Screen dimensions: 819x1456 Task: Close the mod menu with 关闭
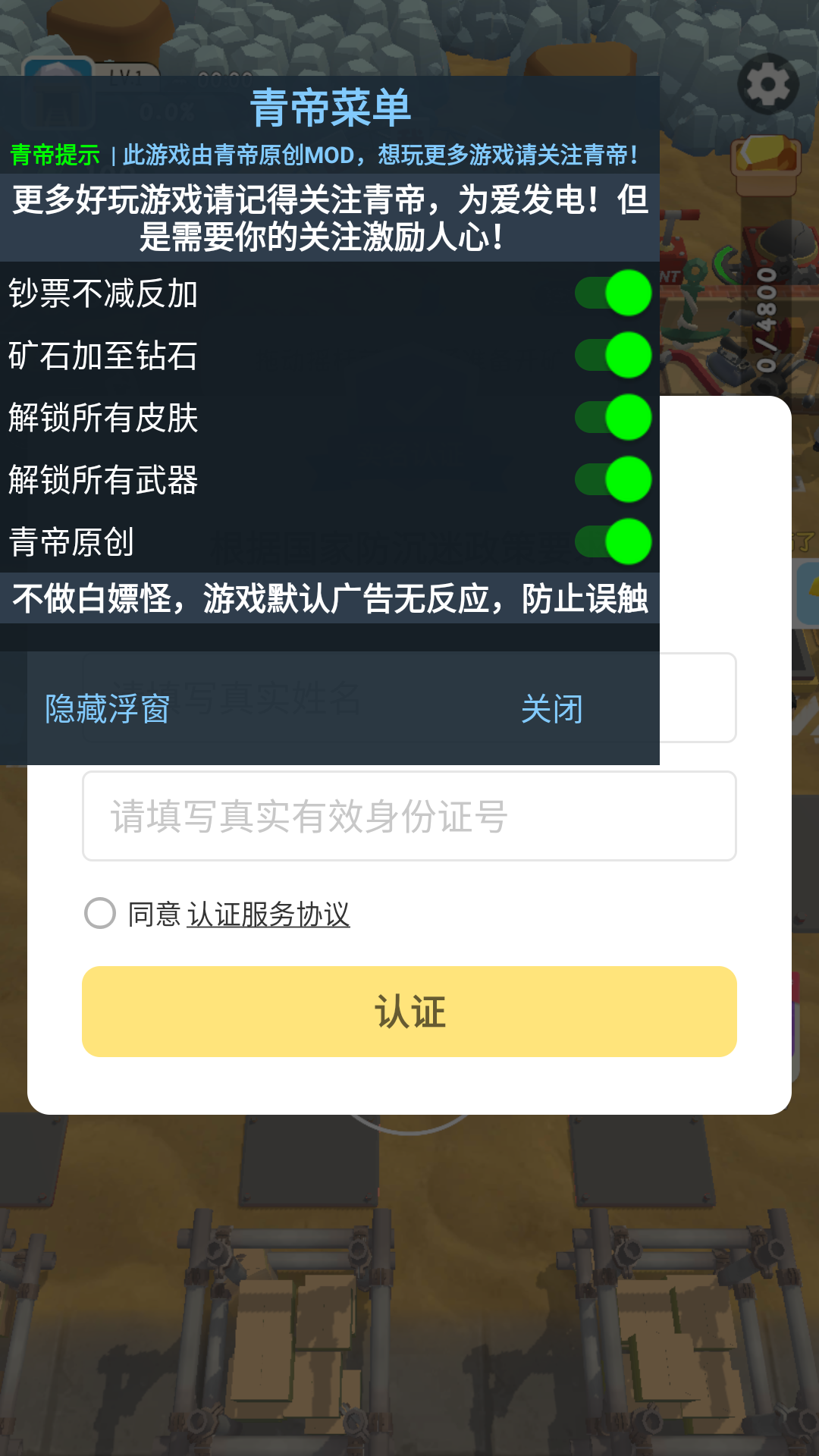552,709
